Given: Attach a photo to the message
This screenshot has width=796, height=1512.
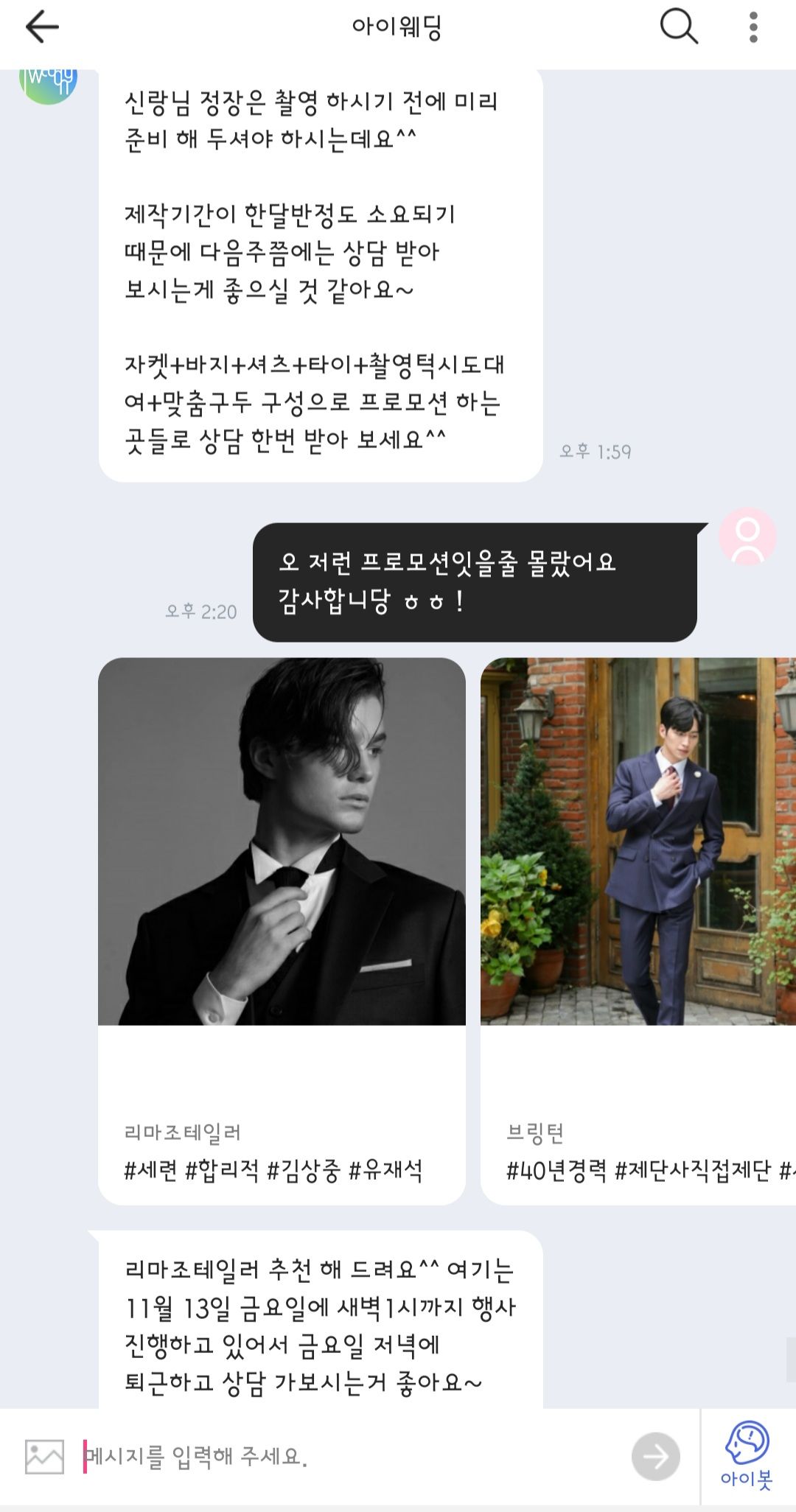Looking at the screenshot, I should [x=44, y=1456].
